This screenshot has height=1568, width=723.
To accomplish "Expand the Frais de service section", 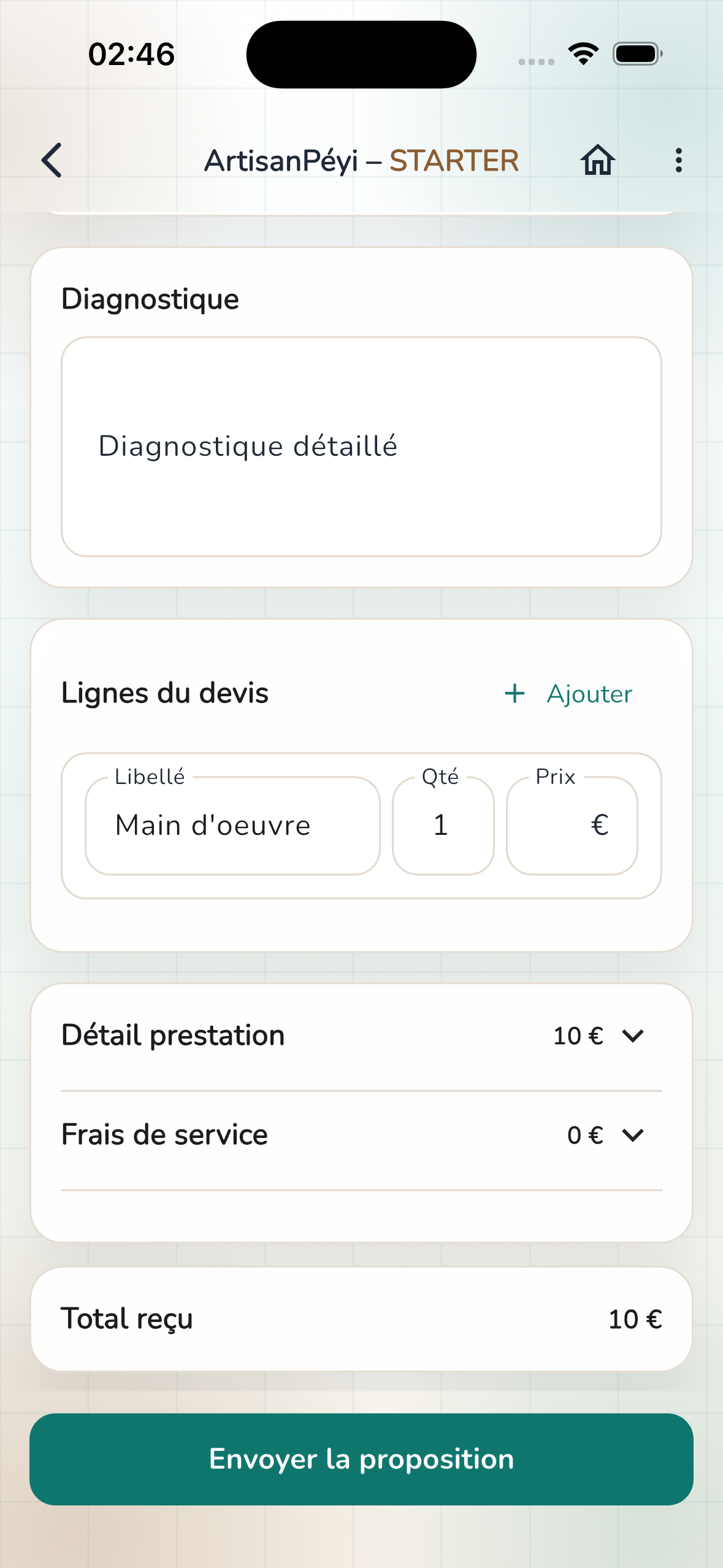I will click(x=632, y=1134).
